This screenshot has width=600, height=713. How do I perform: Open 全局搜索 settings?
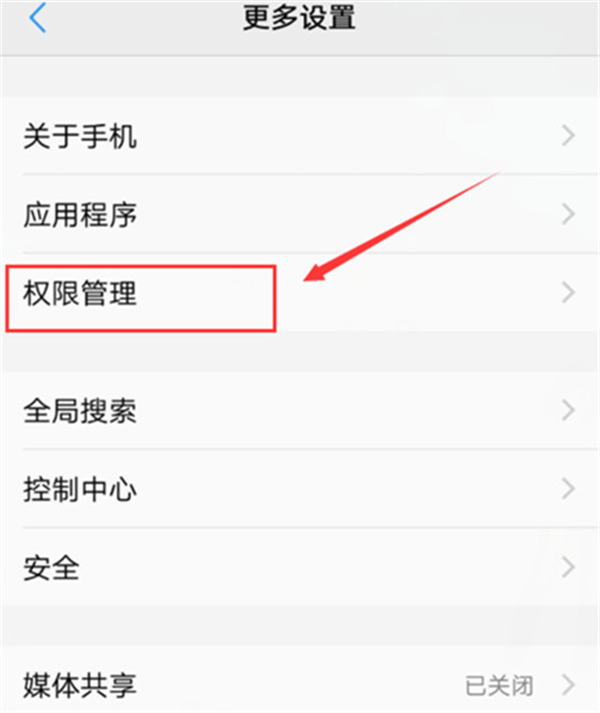pyautogui.click(x=300, y=410)
